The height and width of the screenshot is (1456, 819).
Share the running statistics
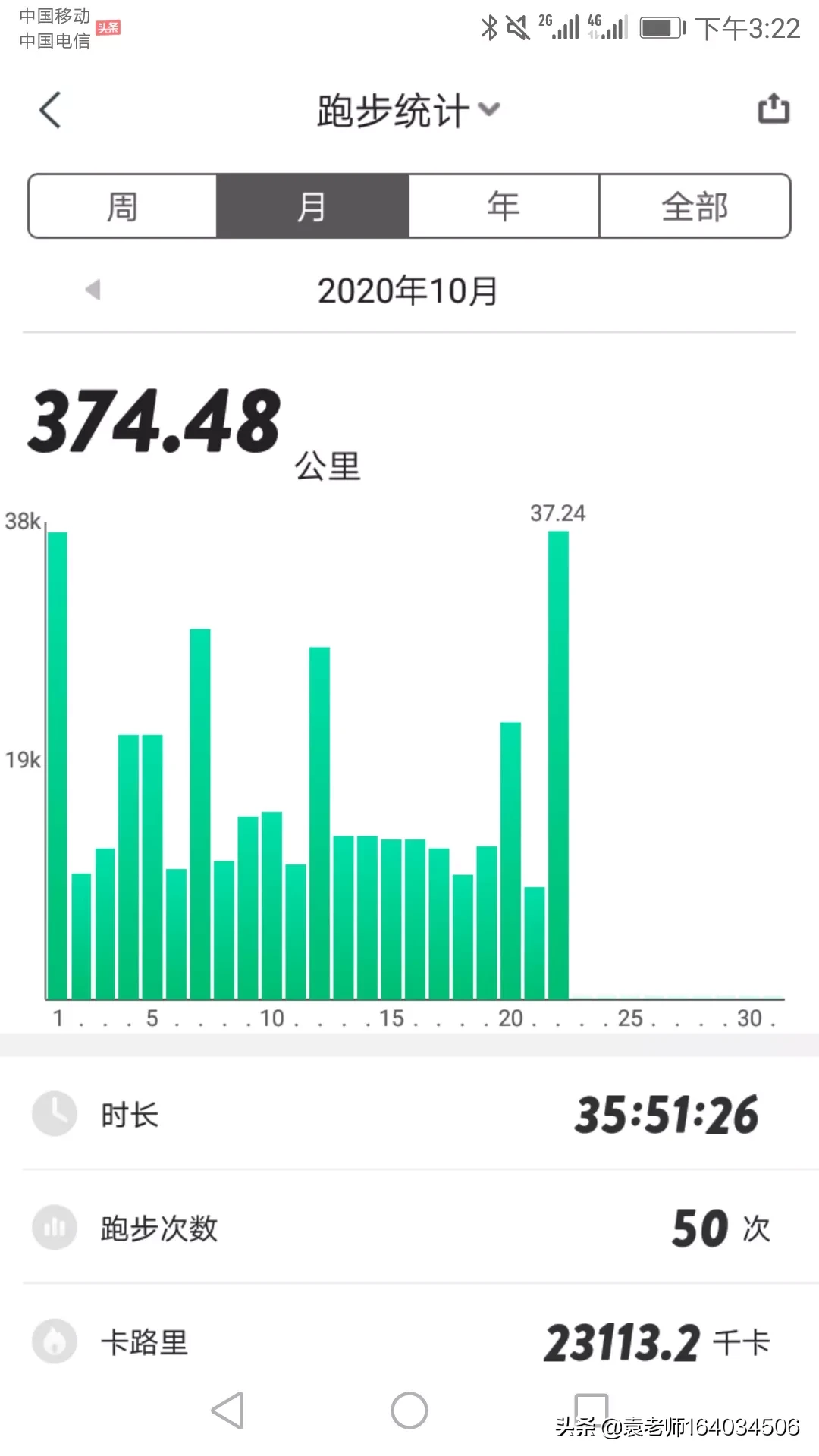point(773,108)
